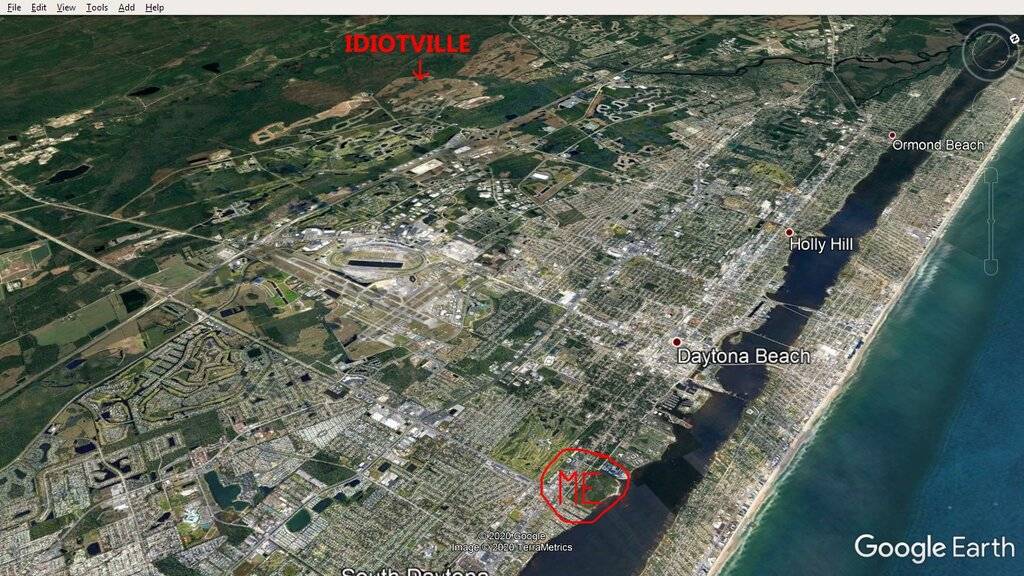Select the Holly Hill place marker

point(789,232)
